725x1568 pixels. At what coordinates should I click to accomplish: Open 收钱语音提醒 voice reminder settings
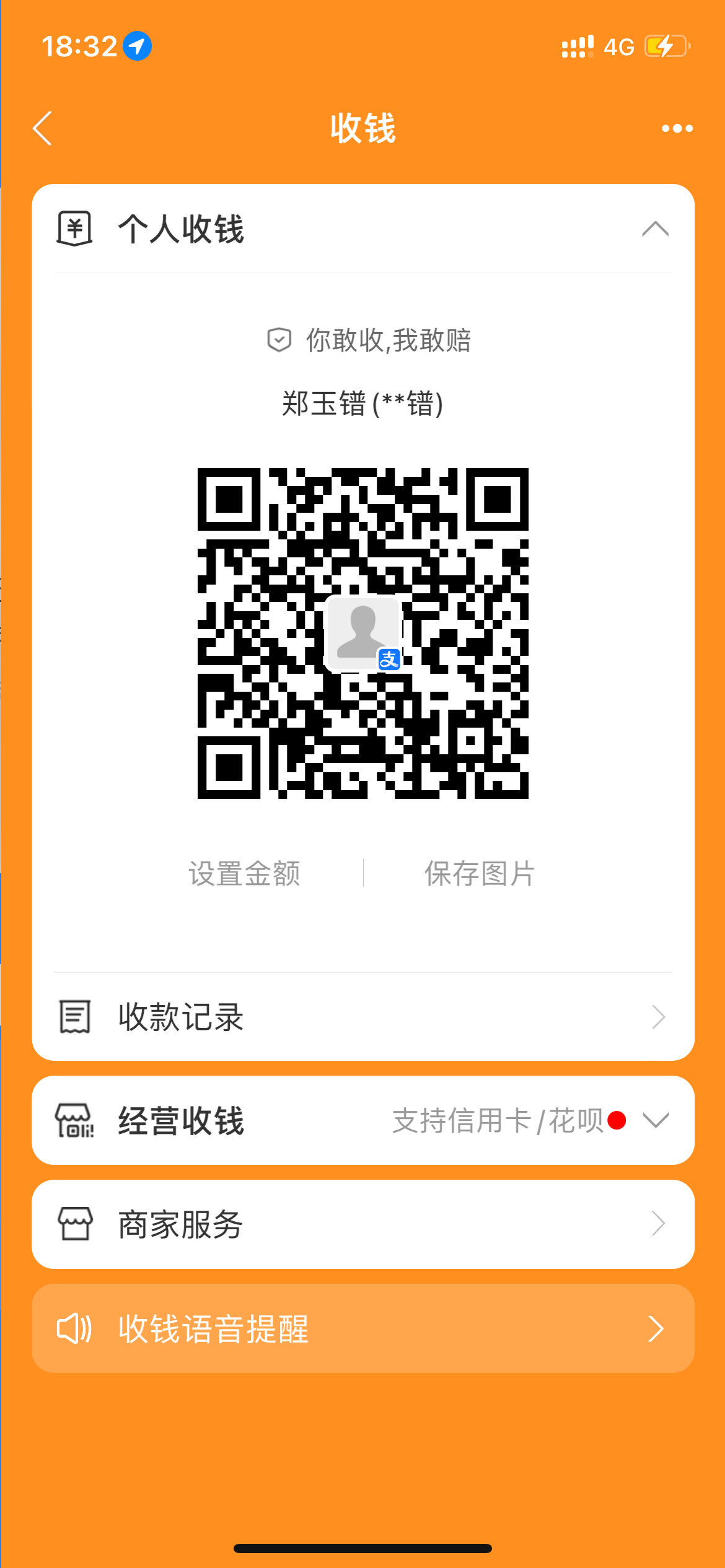pos(362,1328)
